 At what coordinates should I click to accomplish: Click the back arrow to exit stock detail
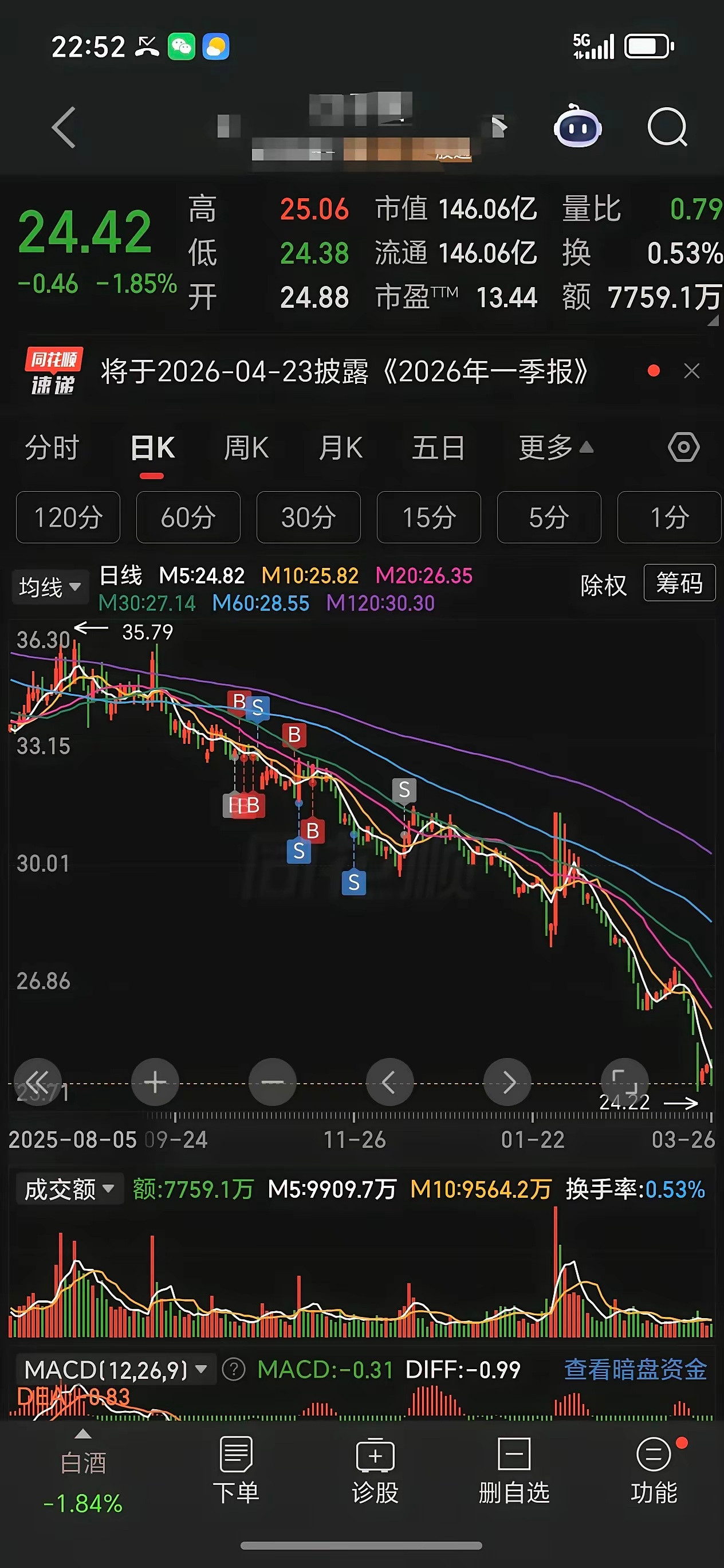point(62,126)
